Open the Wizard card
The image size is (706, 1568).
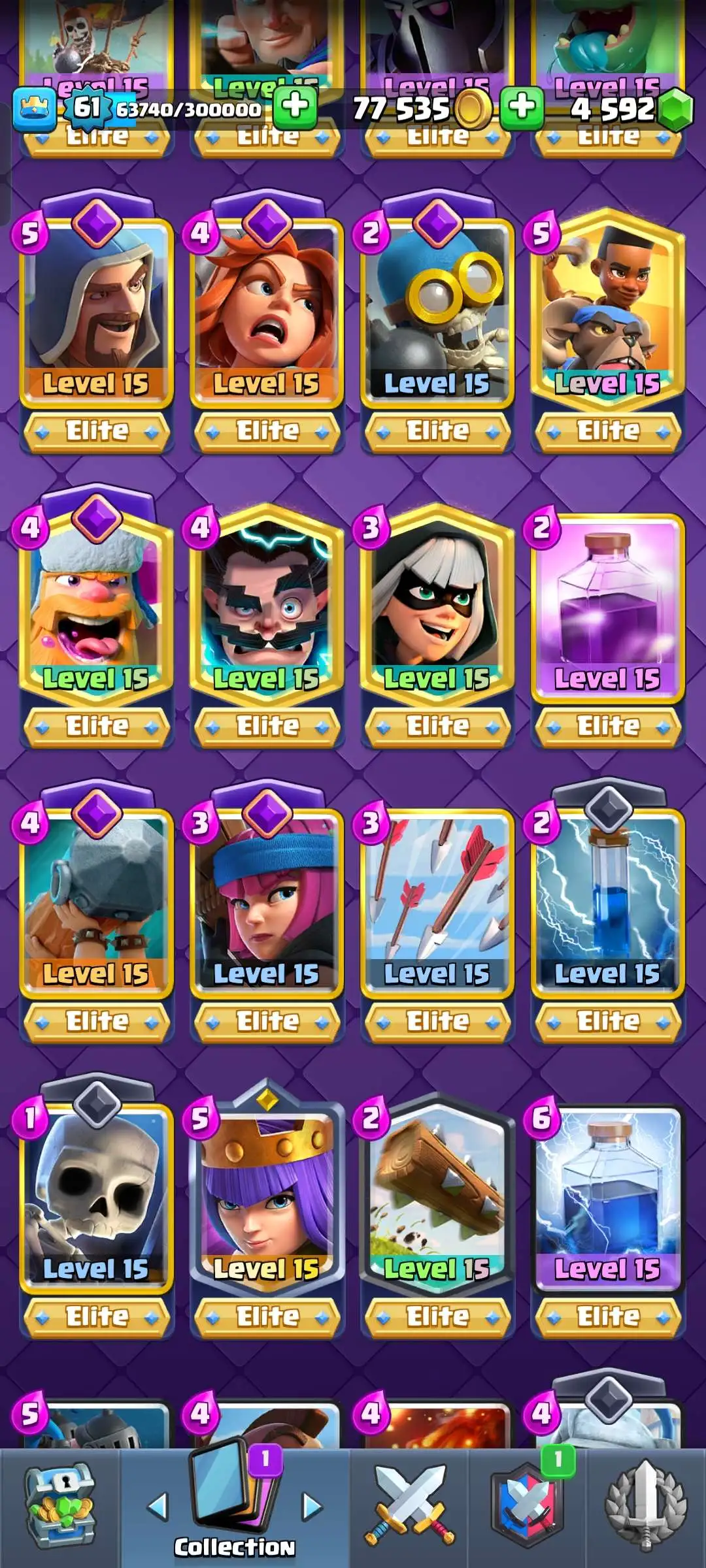(x=97, y=307)
